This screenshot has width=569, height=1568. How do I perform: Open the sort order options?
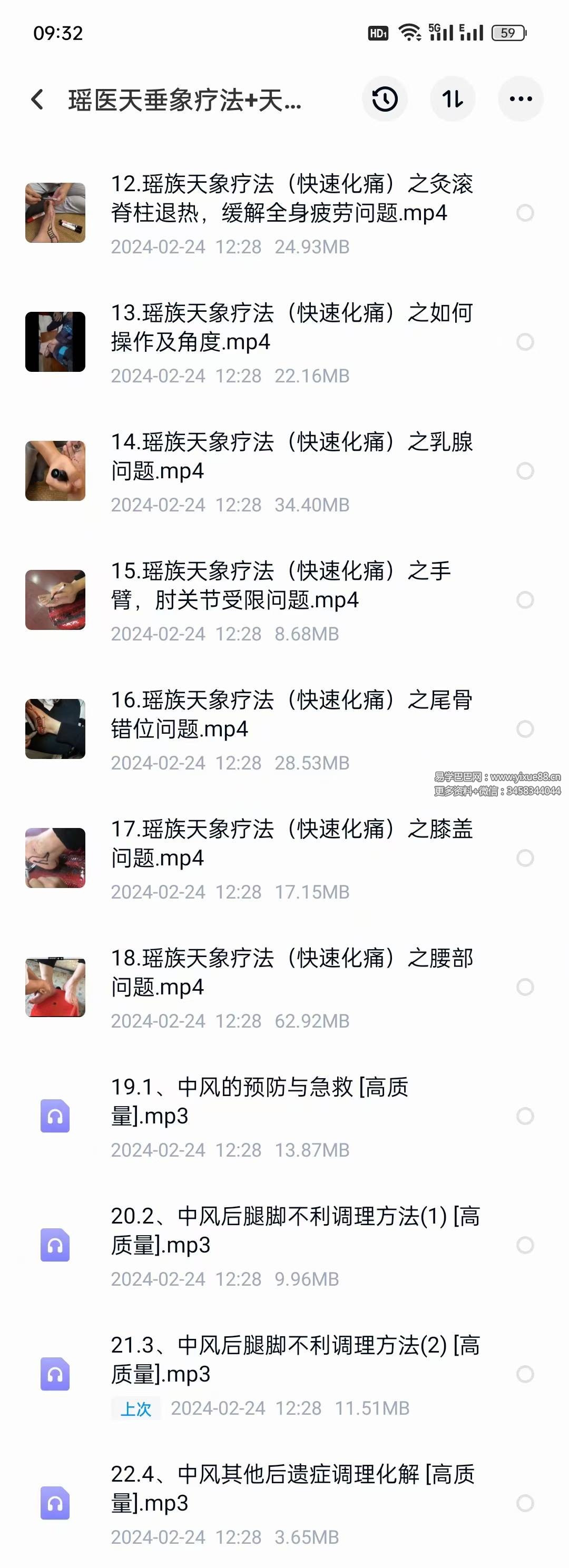452,98
